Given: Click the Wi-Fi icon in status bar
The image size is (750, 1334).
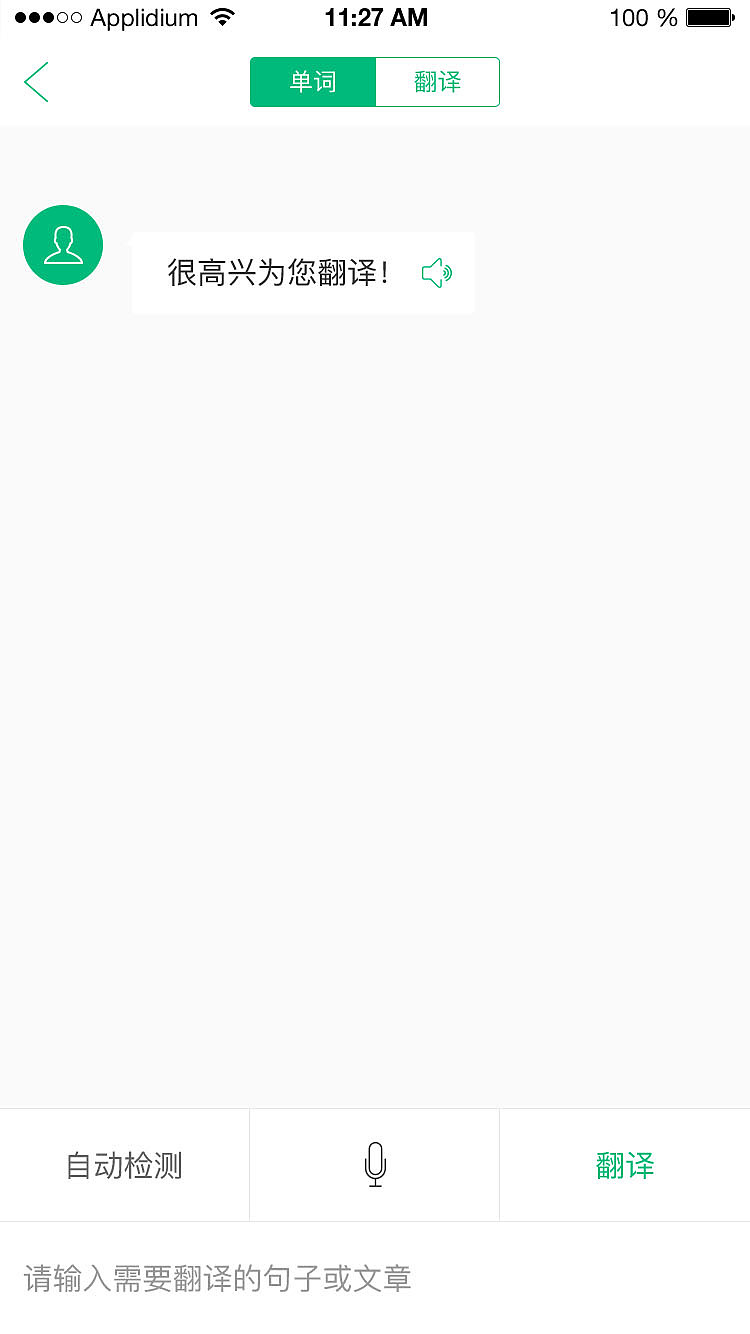Looking at the screenshot, I should (x=222, y=17).
